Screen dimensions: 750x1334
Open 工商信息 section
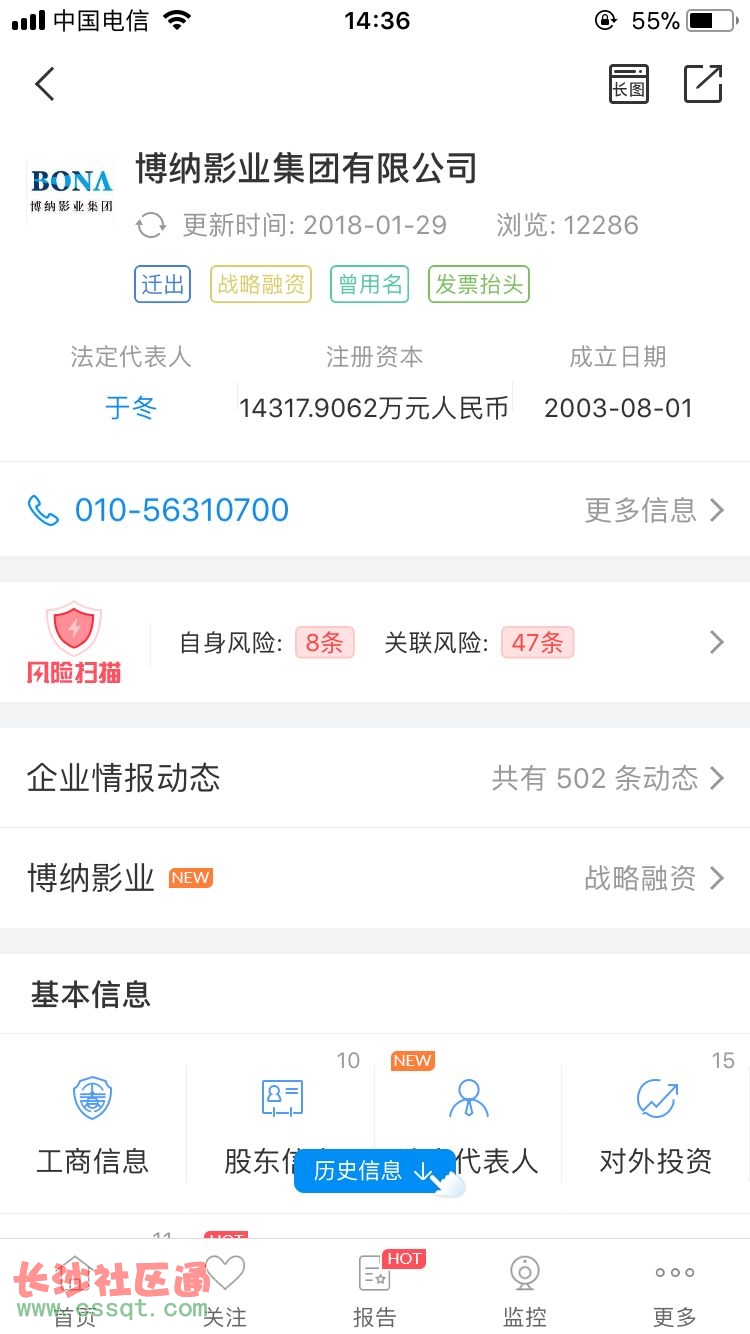93,1124
